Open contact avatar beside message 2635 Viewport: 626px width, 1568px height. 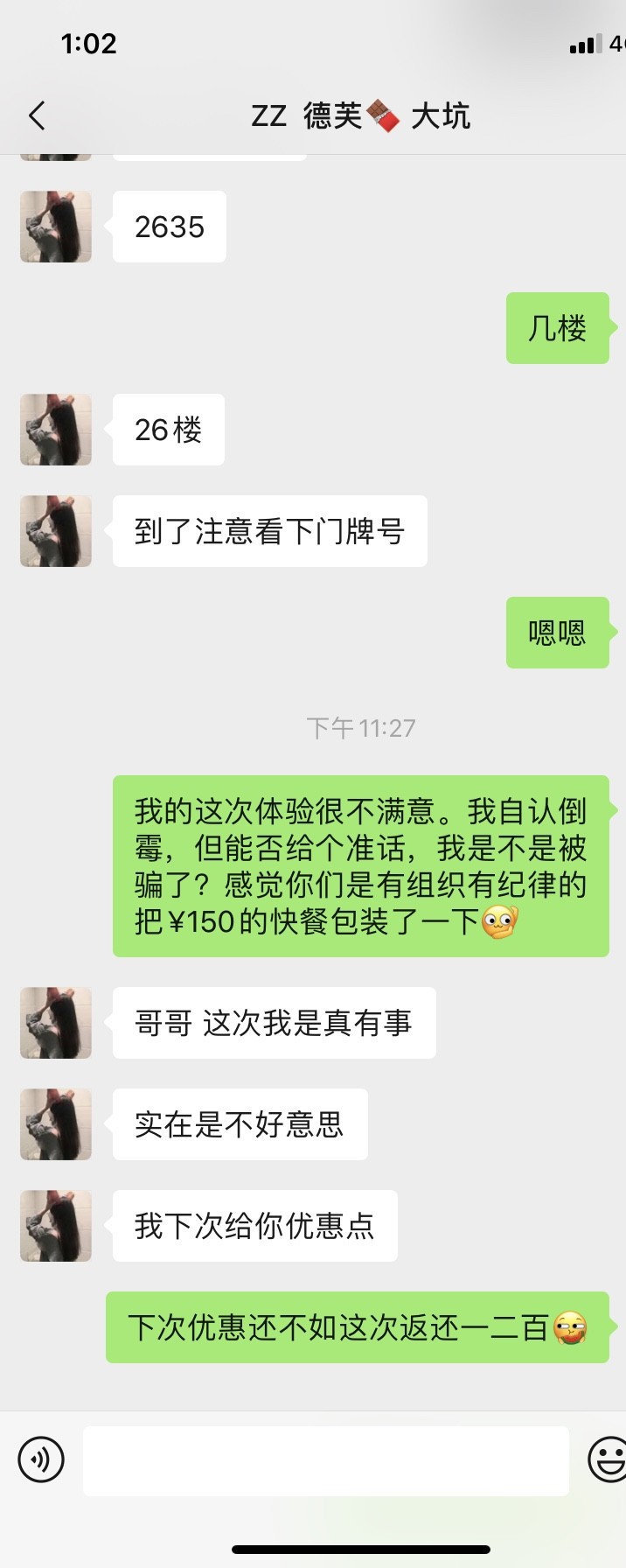point(56,227)
